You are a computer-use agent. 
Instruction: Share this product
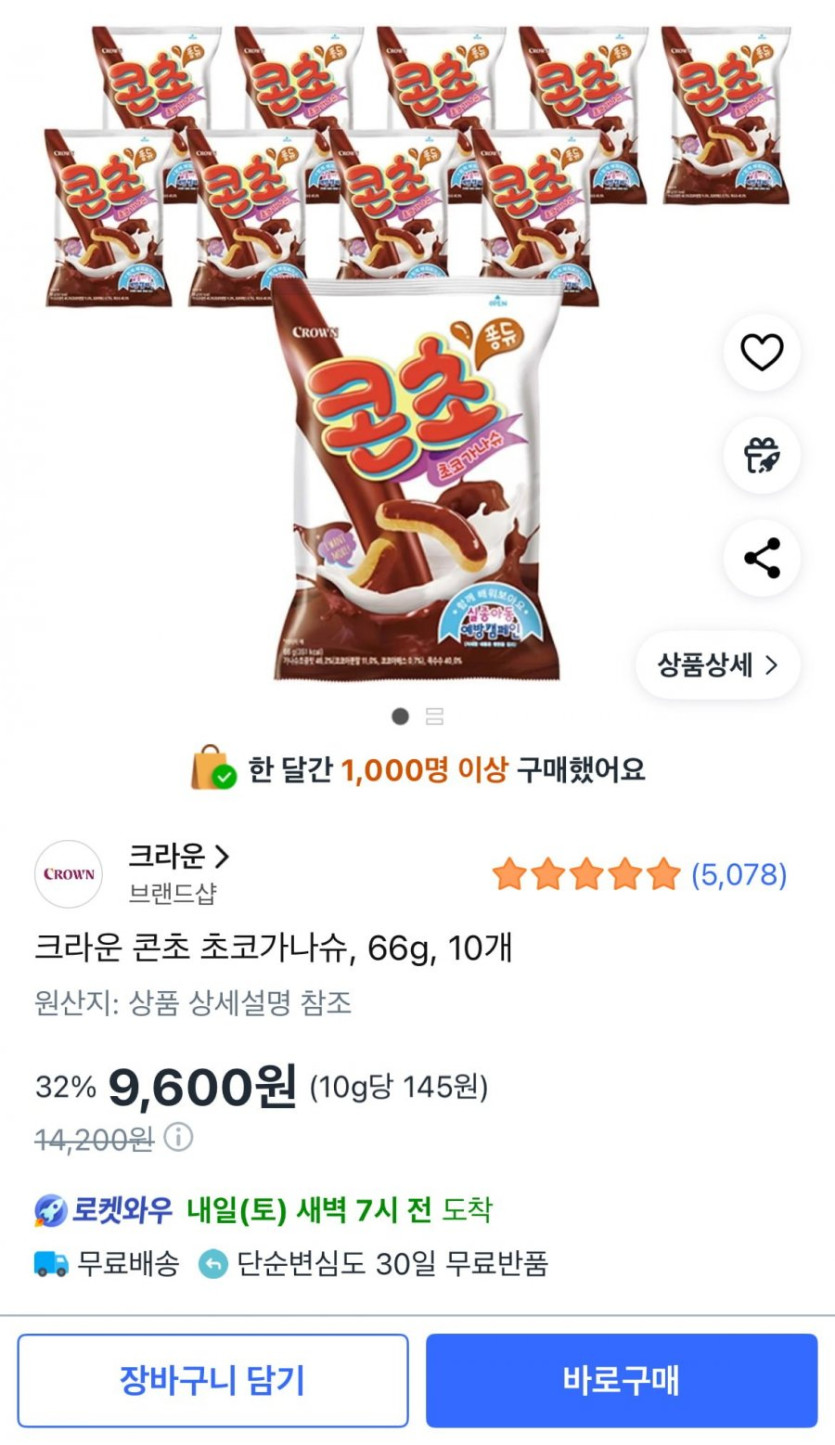(761, 558)
